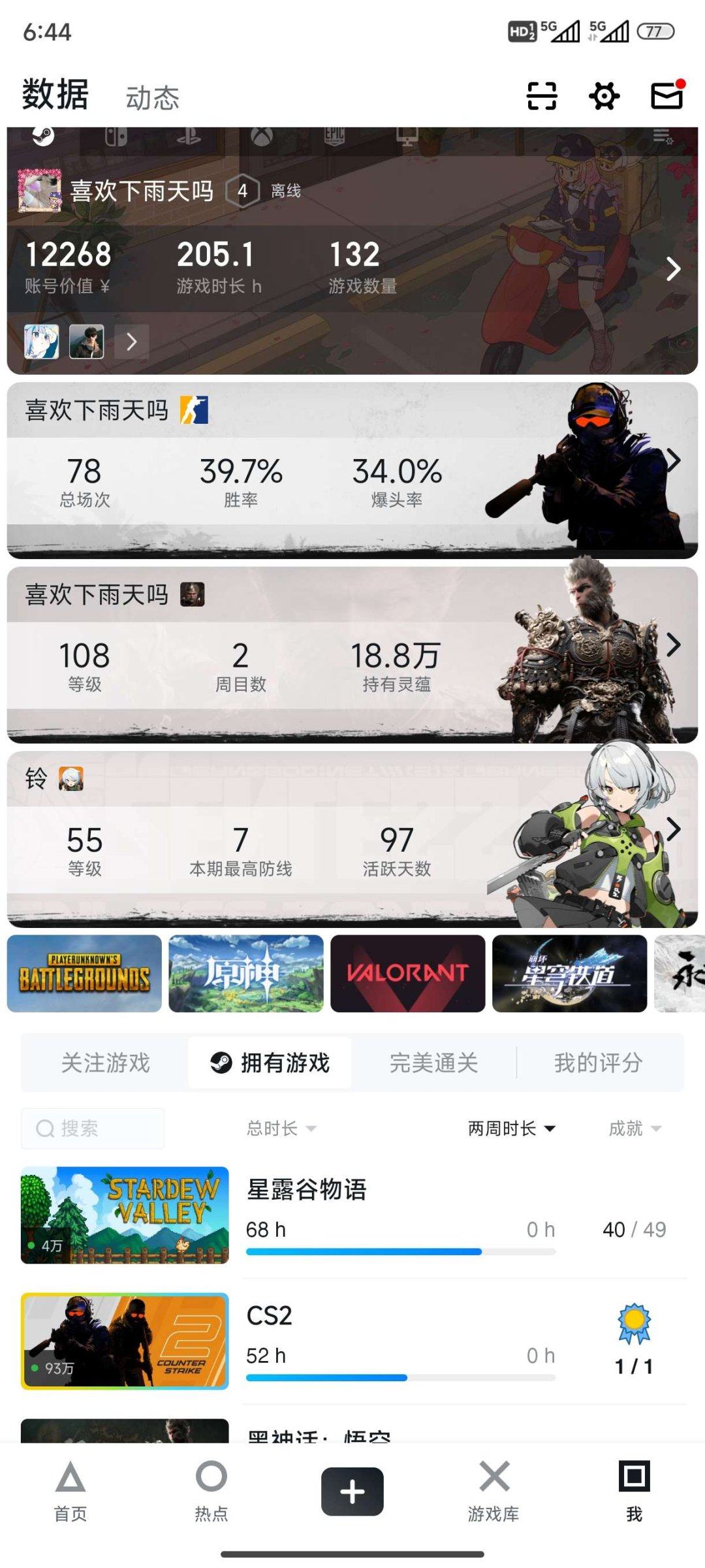Tap the plus button in bottom bar
Screen dimensions: 705x1568
352,1492
